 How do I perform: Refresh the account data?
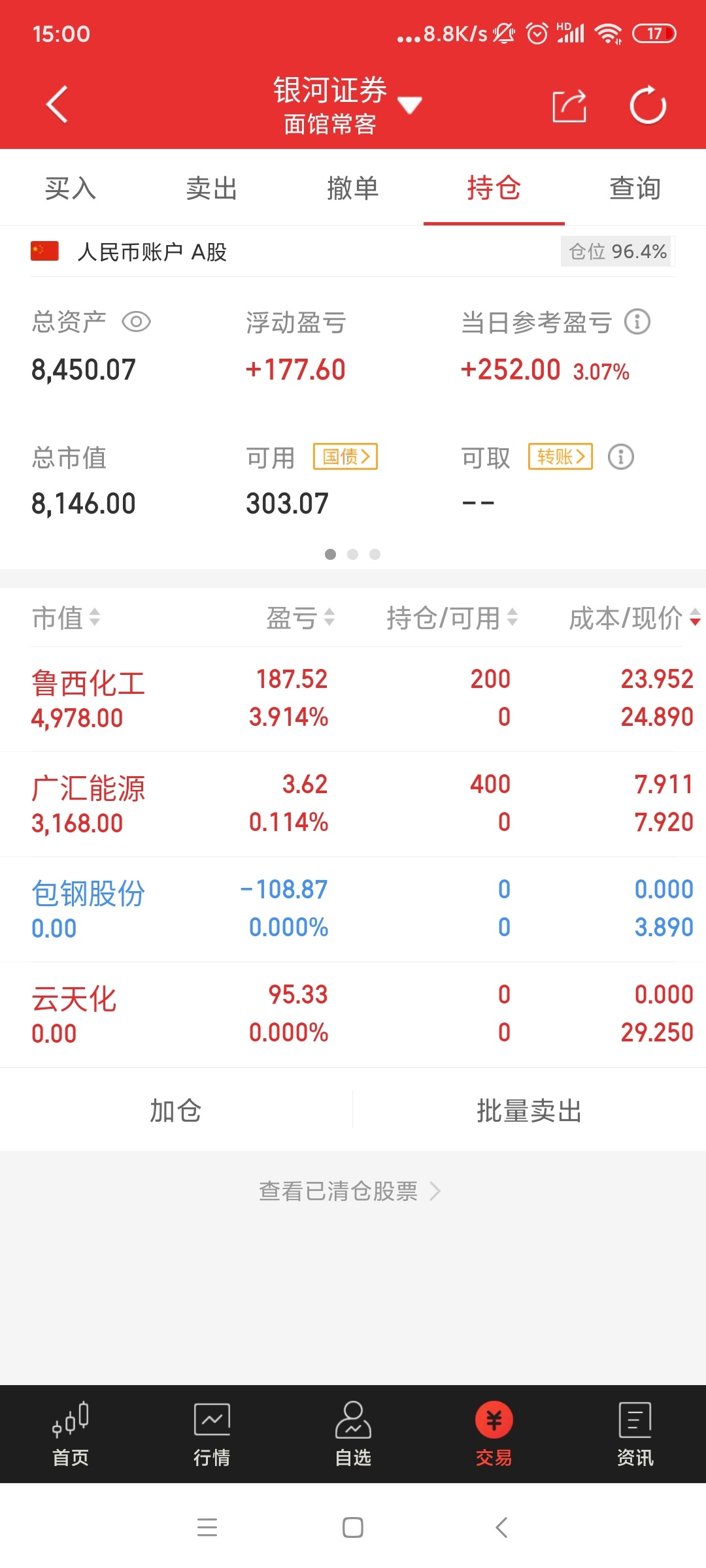click(647, 105)
